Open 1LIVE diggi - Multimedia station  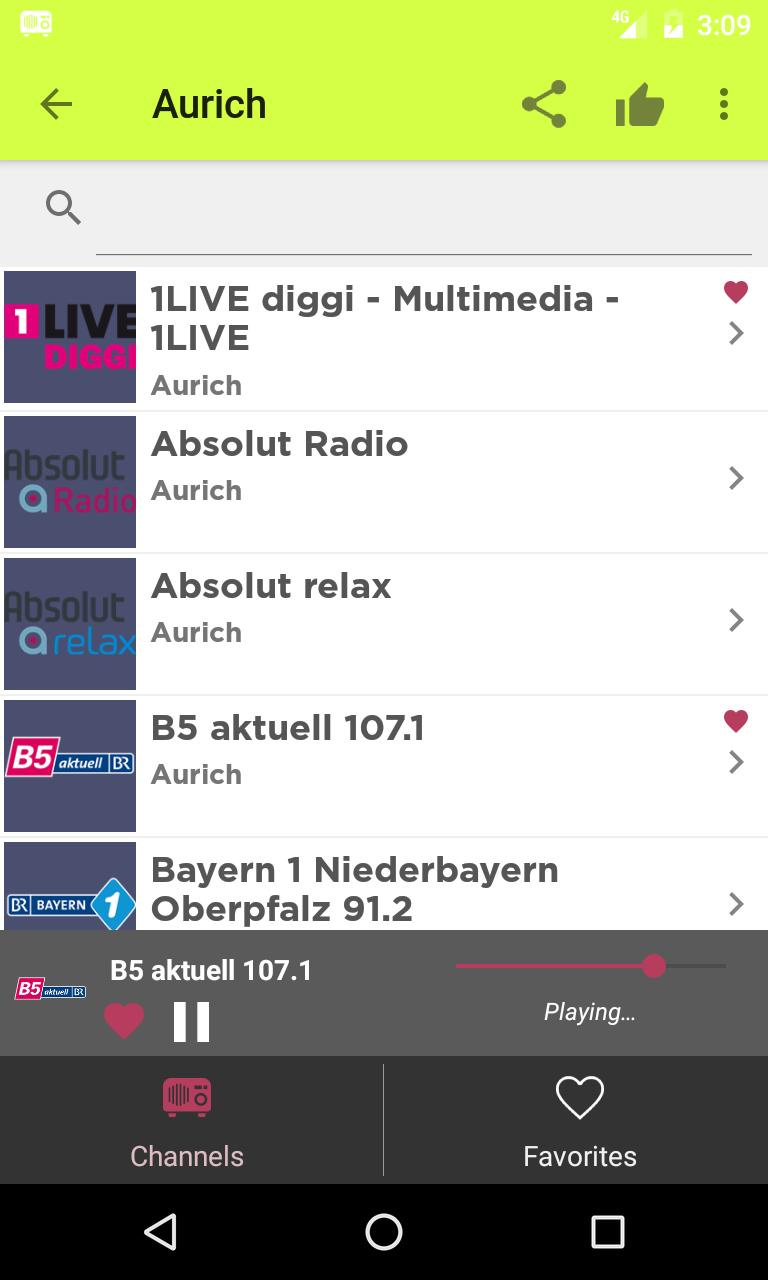point(384,337)
